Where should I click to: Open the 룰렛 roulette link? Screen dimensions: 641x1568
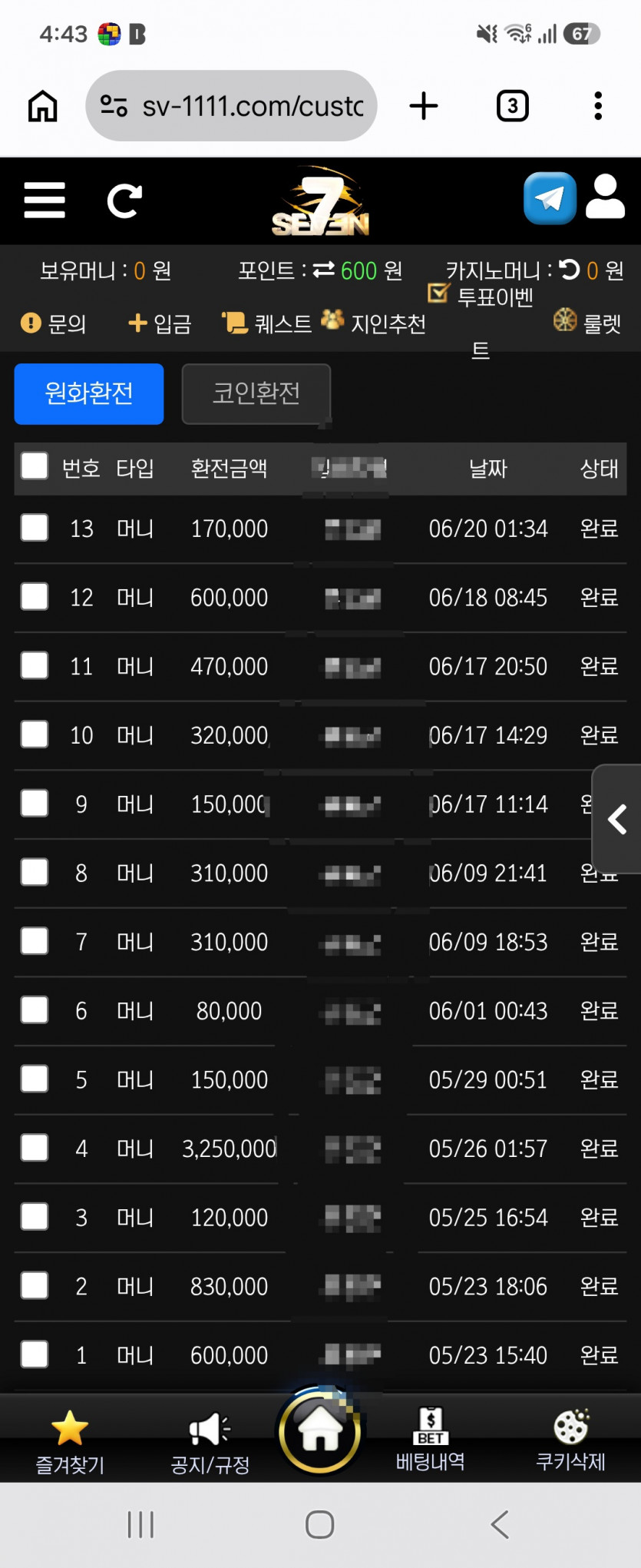tap(587, 322)
